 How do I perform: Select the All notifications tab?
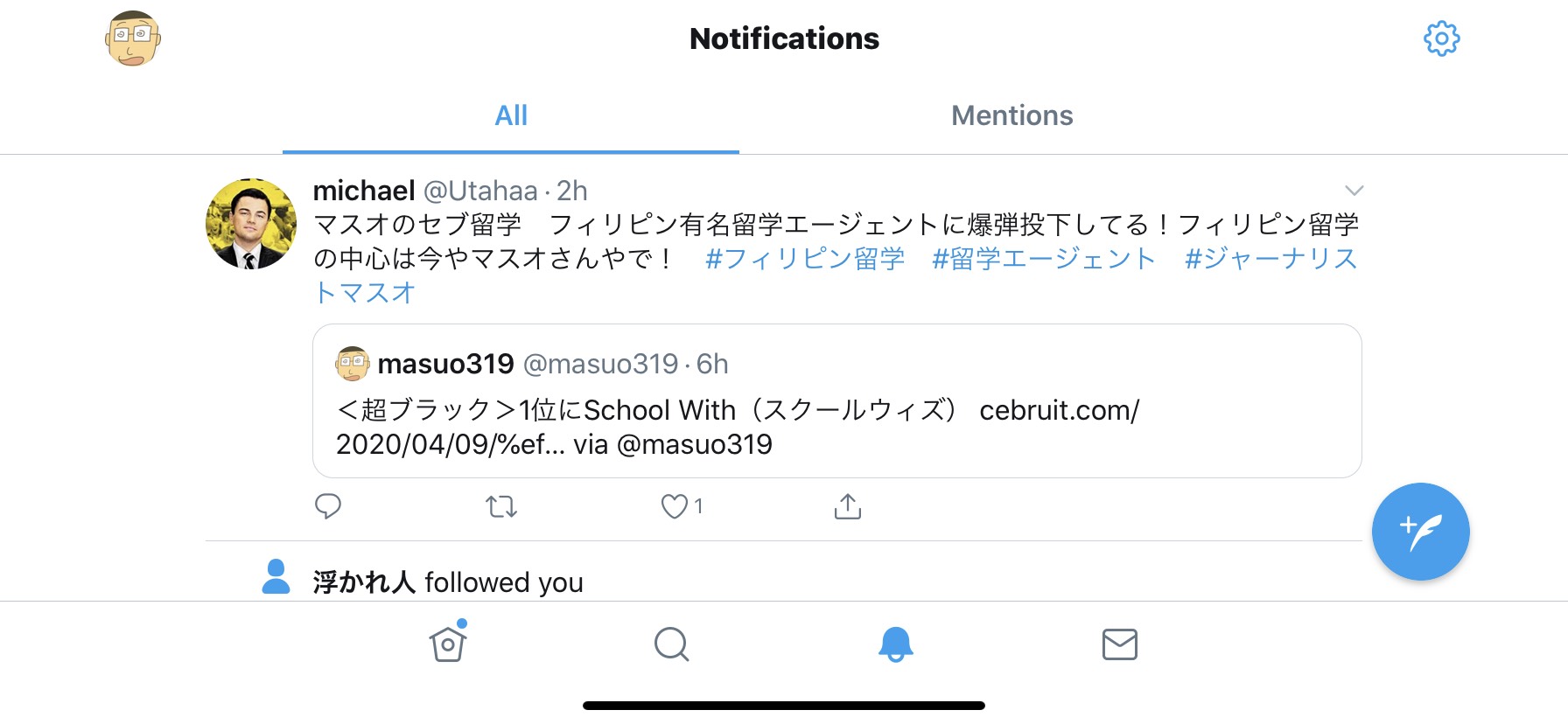point(511,116)
